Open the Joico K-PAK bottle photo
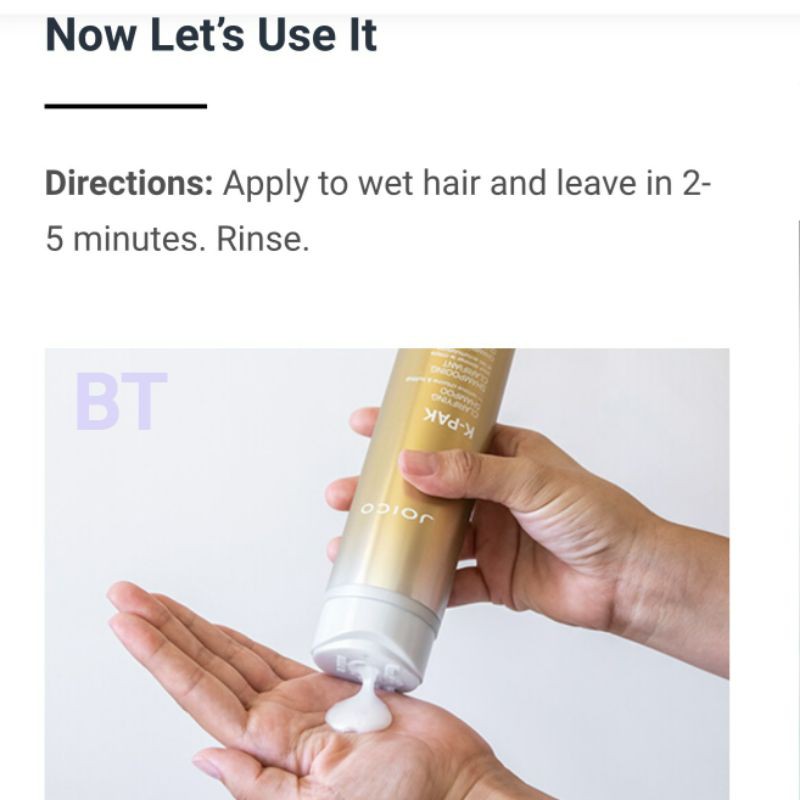 [x=387, y=574]
